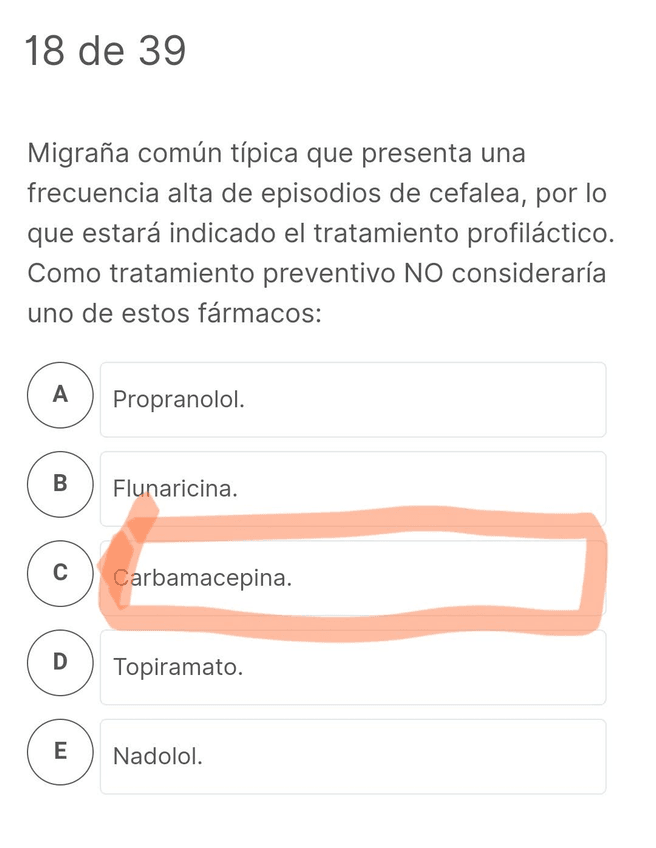
Task: Choose answer E Nadolol
Action: coord(352,756)
